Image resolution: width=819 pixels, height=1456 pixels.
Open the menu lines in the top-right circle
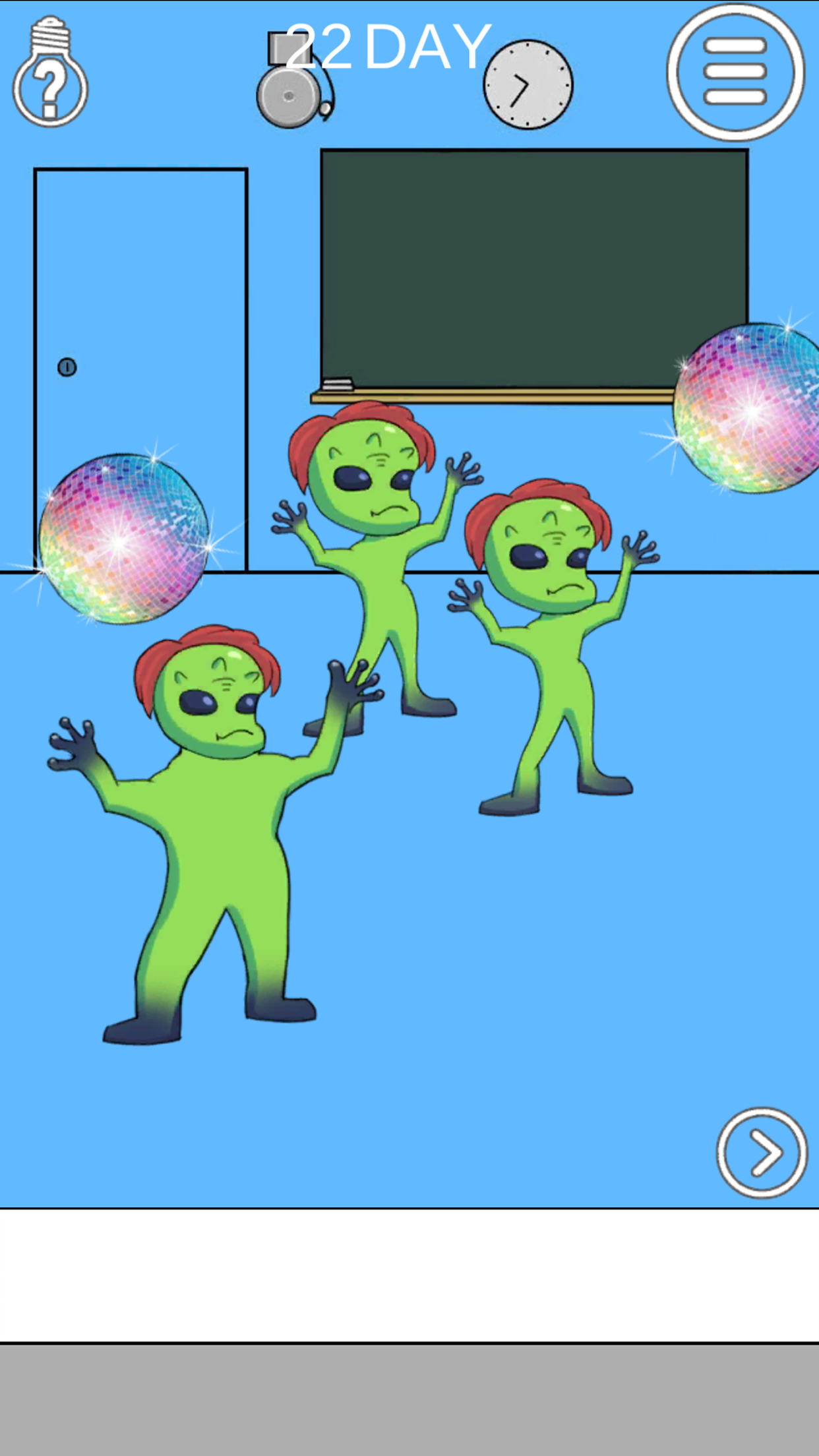(734, 73)
